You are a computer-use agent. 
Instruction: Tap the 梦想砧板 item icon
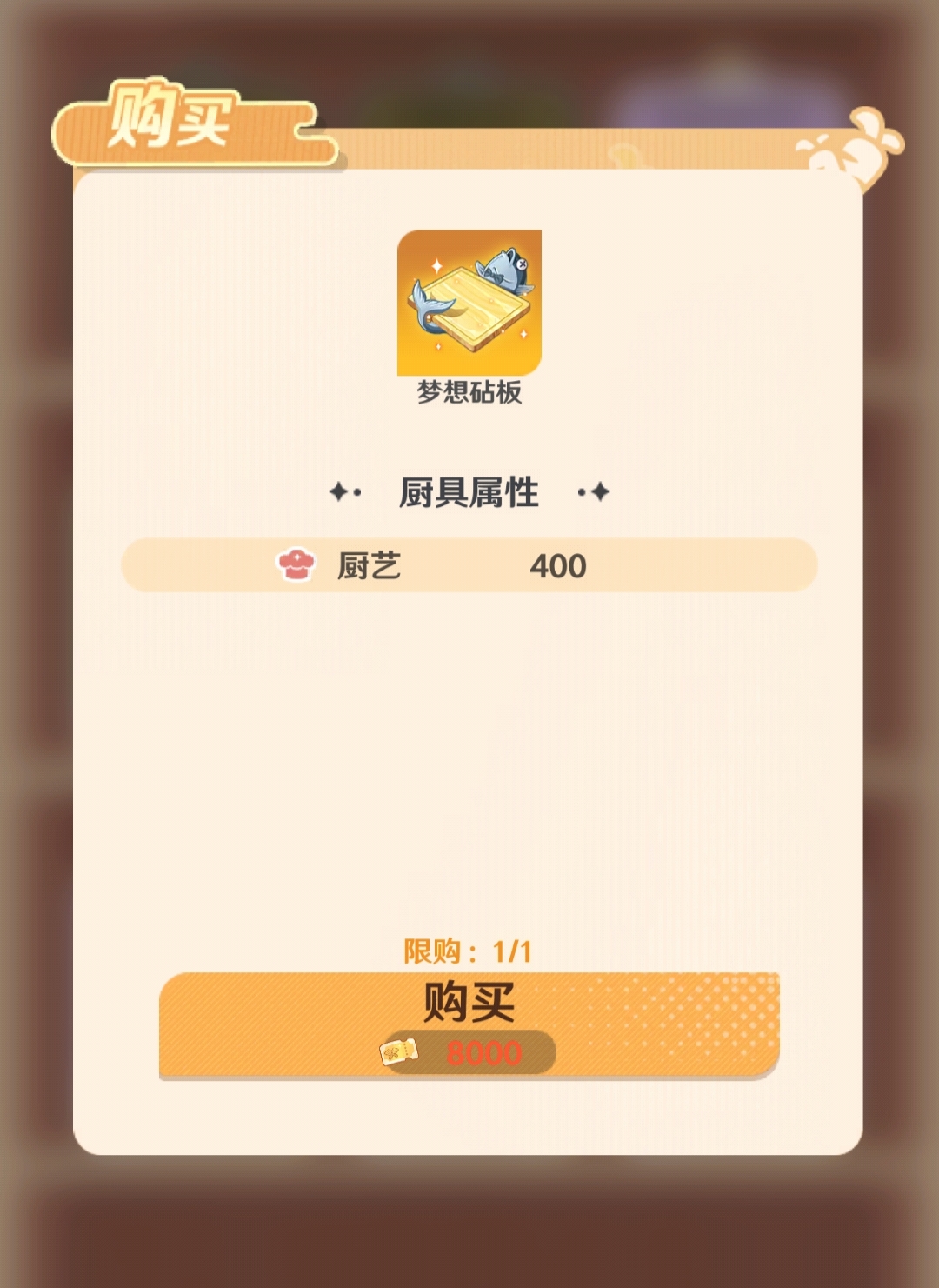click(x=469, y=302)
